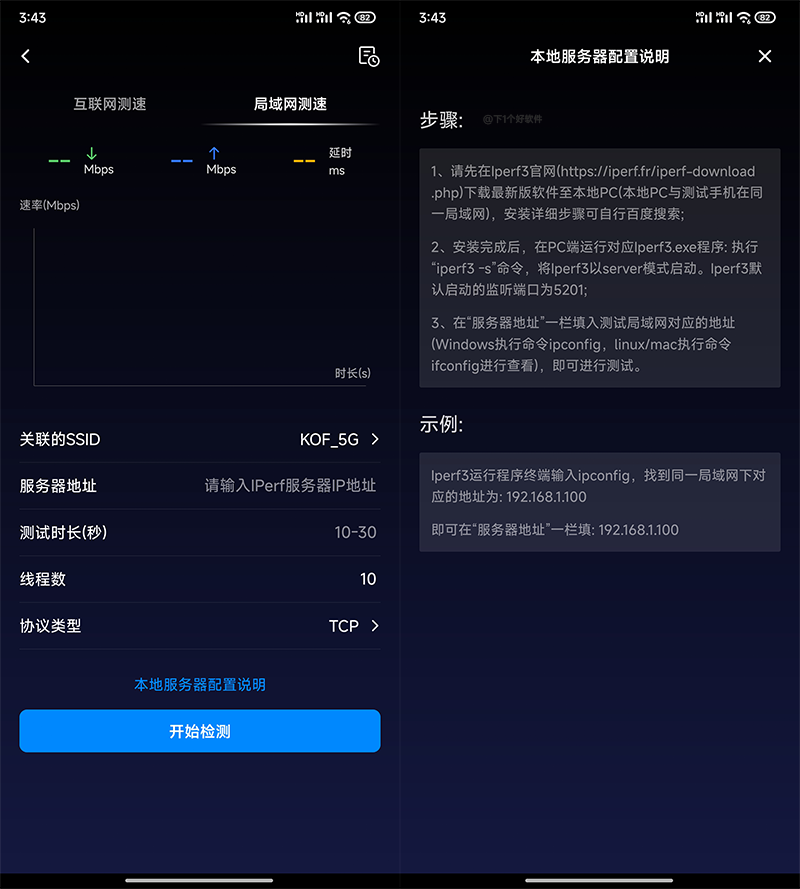Open the speed test history icon
The image size is (800, 889).
[369, 57]
